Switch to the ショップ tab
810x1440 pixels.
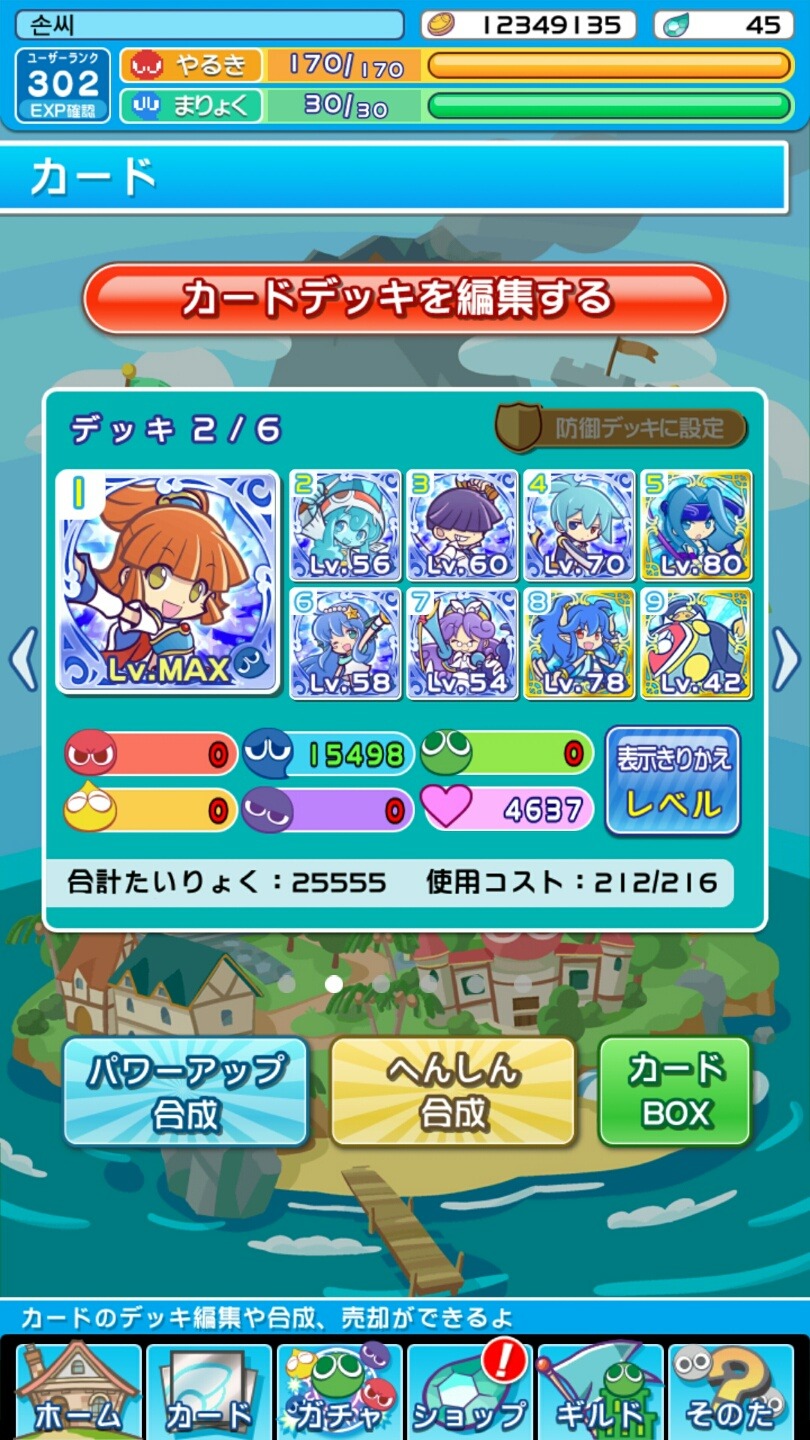click(468, 1390)
